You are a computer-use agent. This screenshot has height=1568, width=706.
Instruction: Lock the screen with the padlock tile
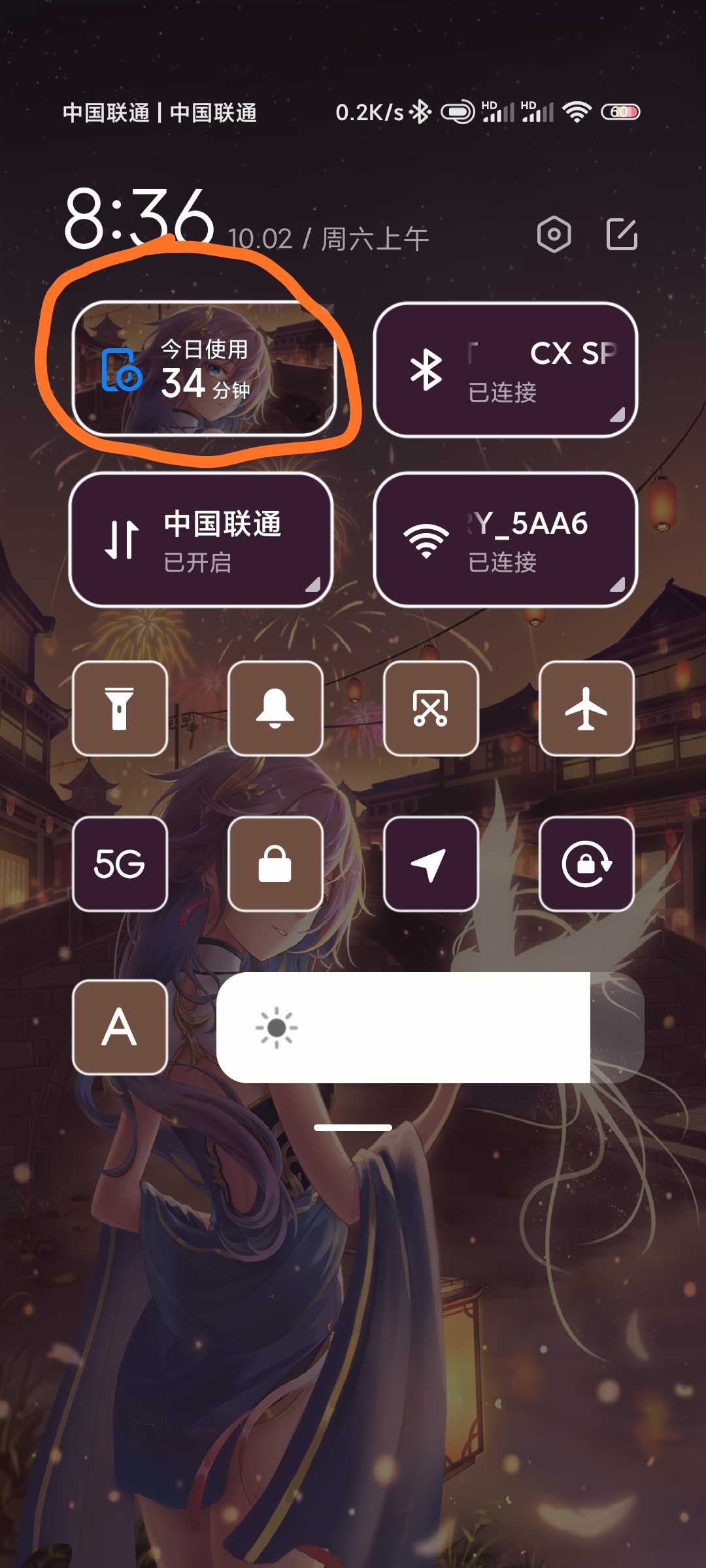point(275,864)
